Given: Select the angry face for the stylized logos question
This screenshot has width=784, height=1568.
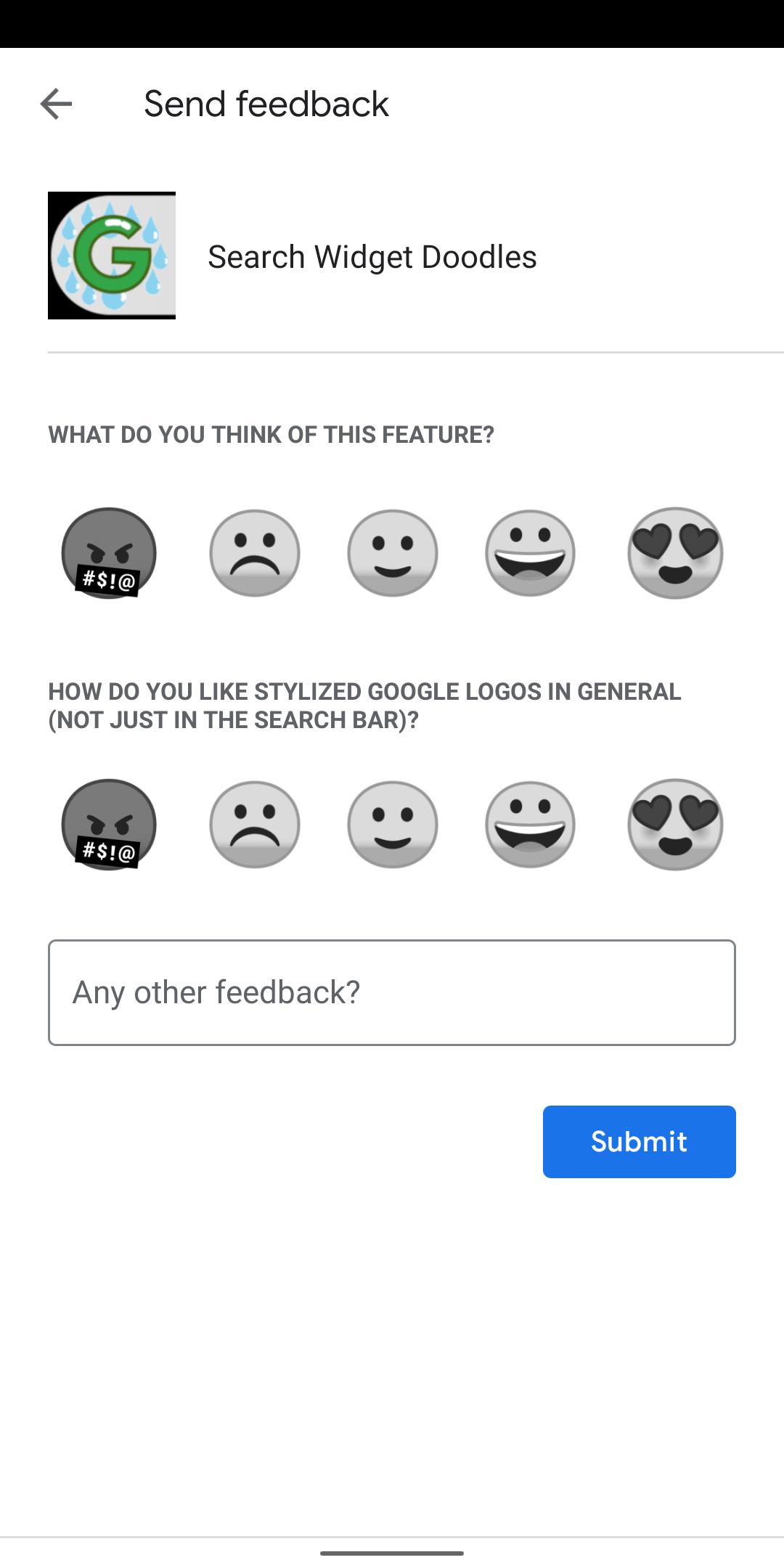Looking at the screenshot, I should click(109, 824).
